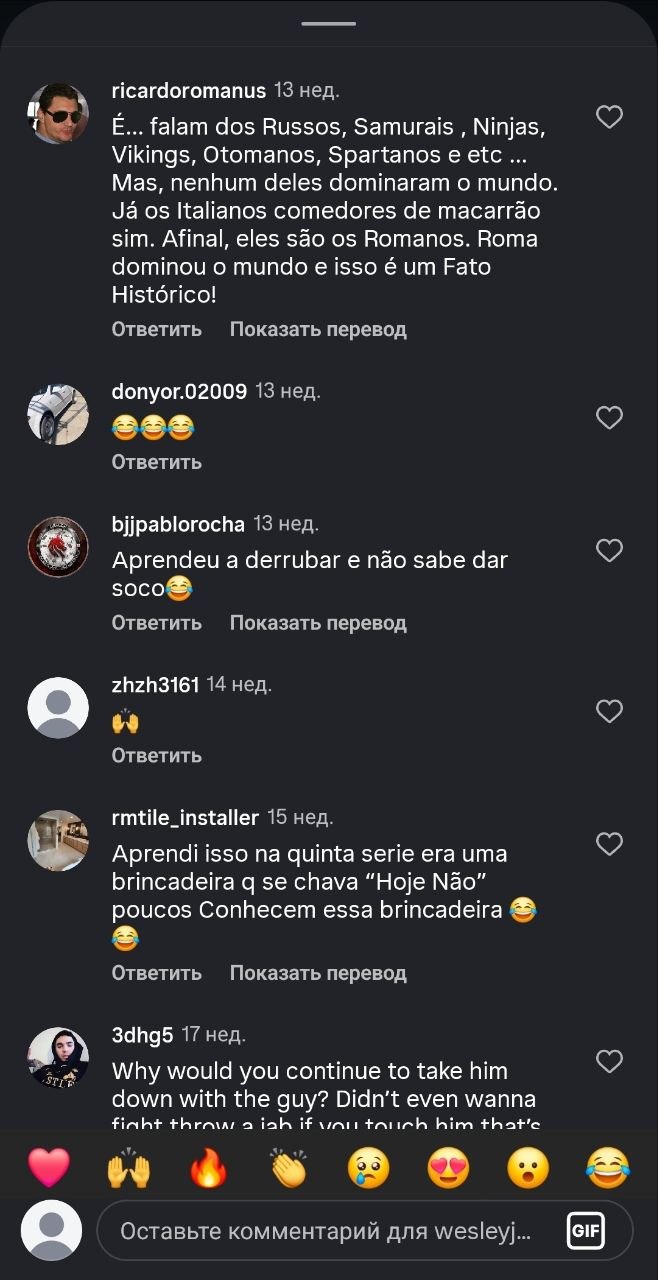Pick the clapping hands emoji
This screenshot has height=1280, width=658.
pos(288,1168)
